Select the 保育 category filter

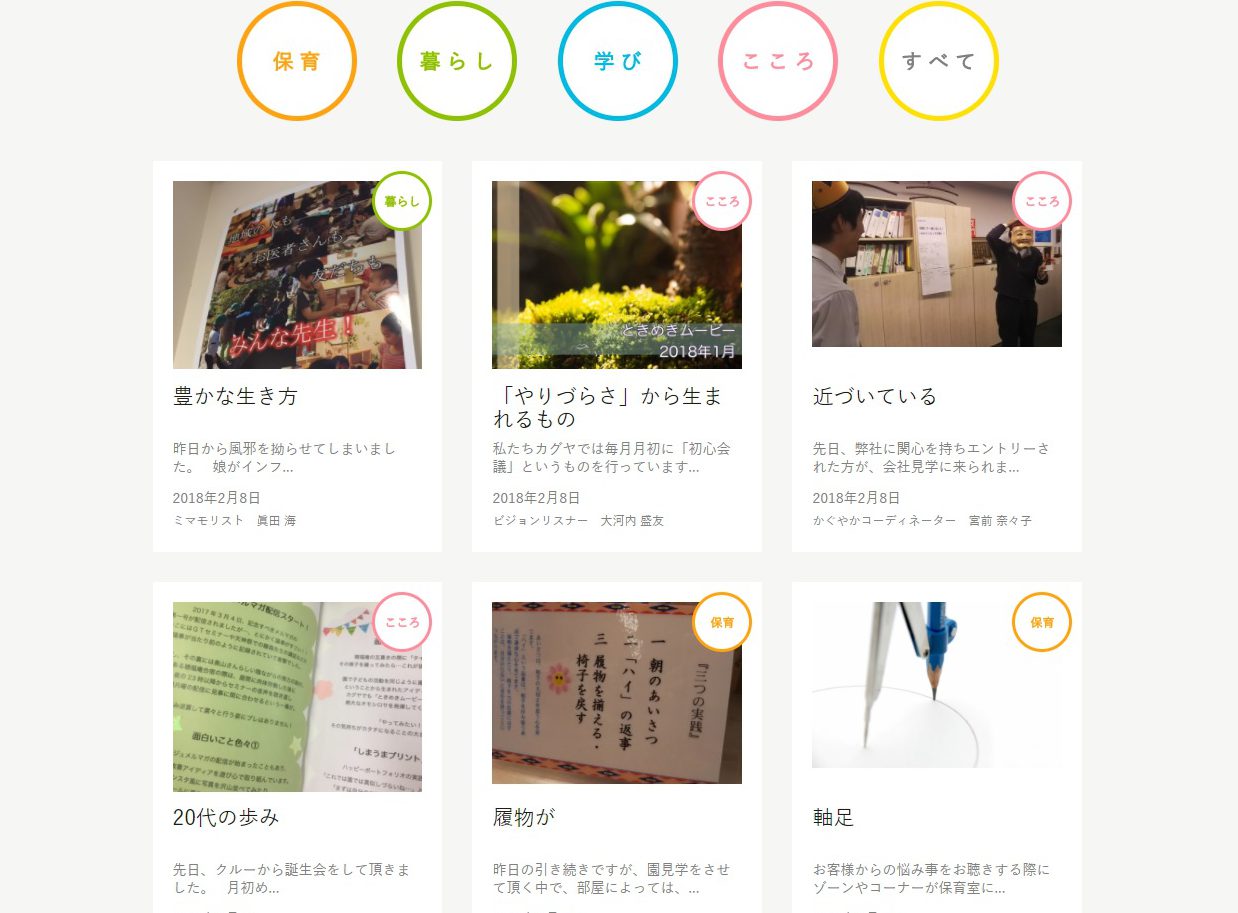[x=297, y=61]
